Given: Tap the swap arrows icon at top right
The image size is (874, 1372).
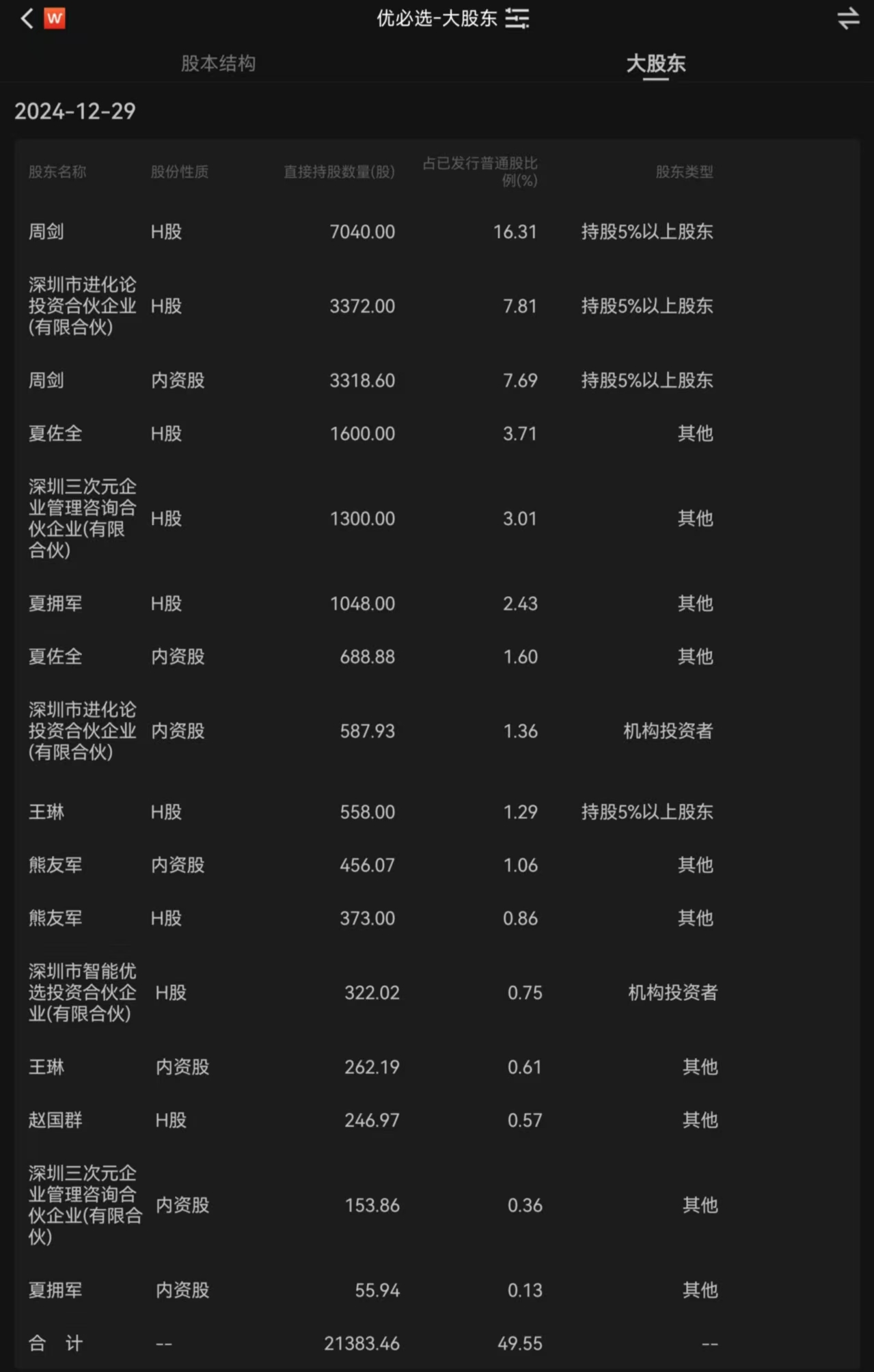Looking at the screenshot, I should pyautogui.click(x=848, y=18).
